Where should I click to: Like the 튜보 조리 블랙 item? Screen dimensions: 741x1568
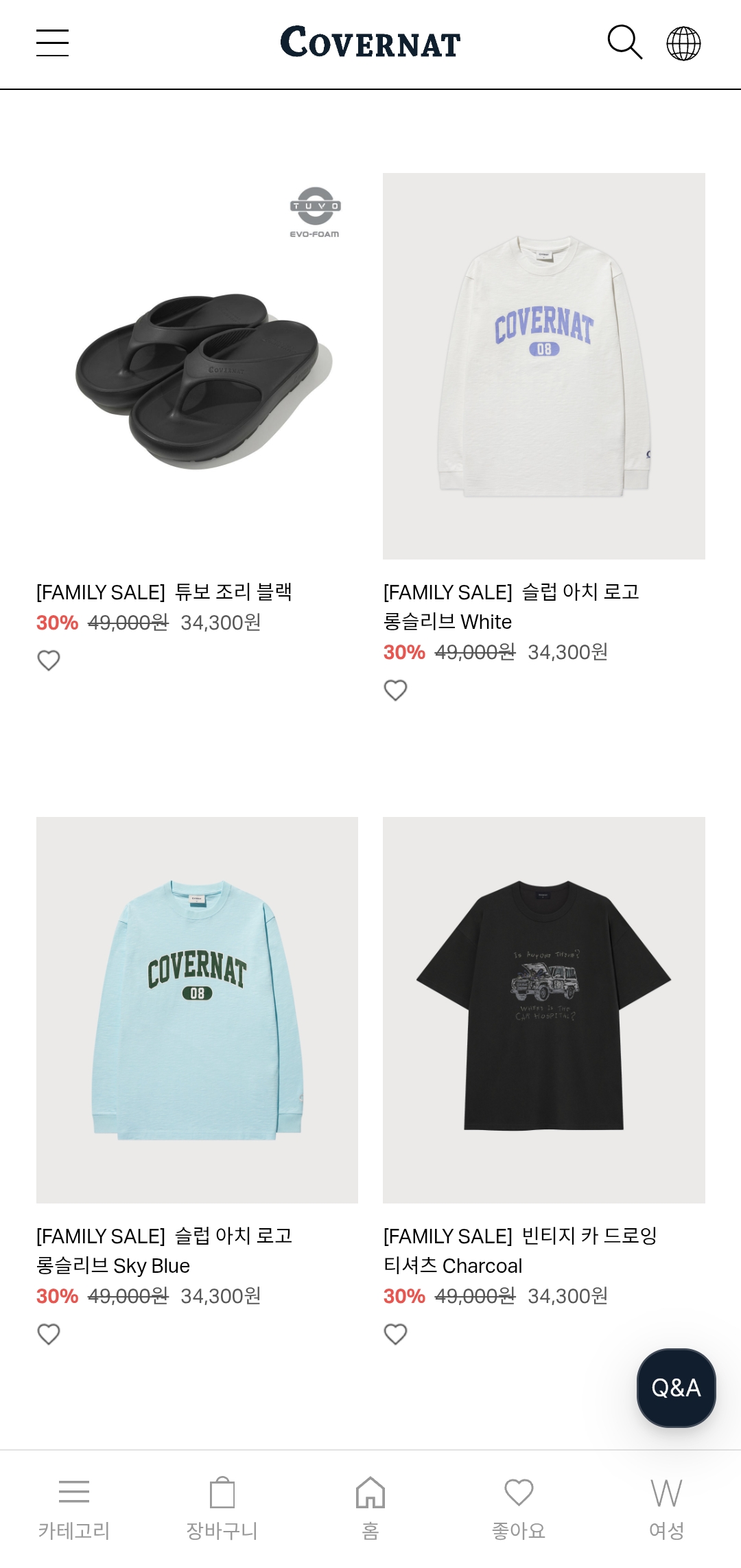click(49, 660)
